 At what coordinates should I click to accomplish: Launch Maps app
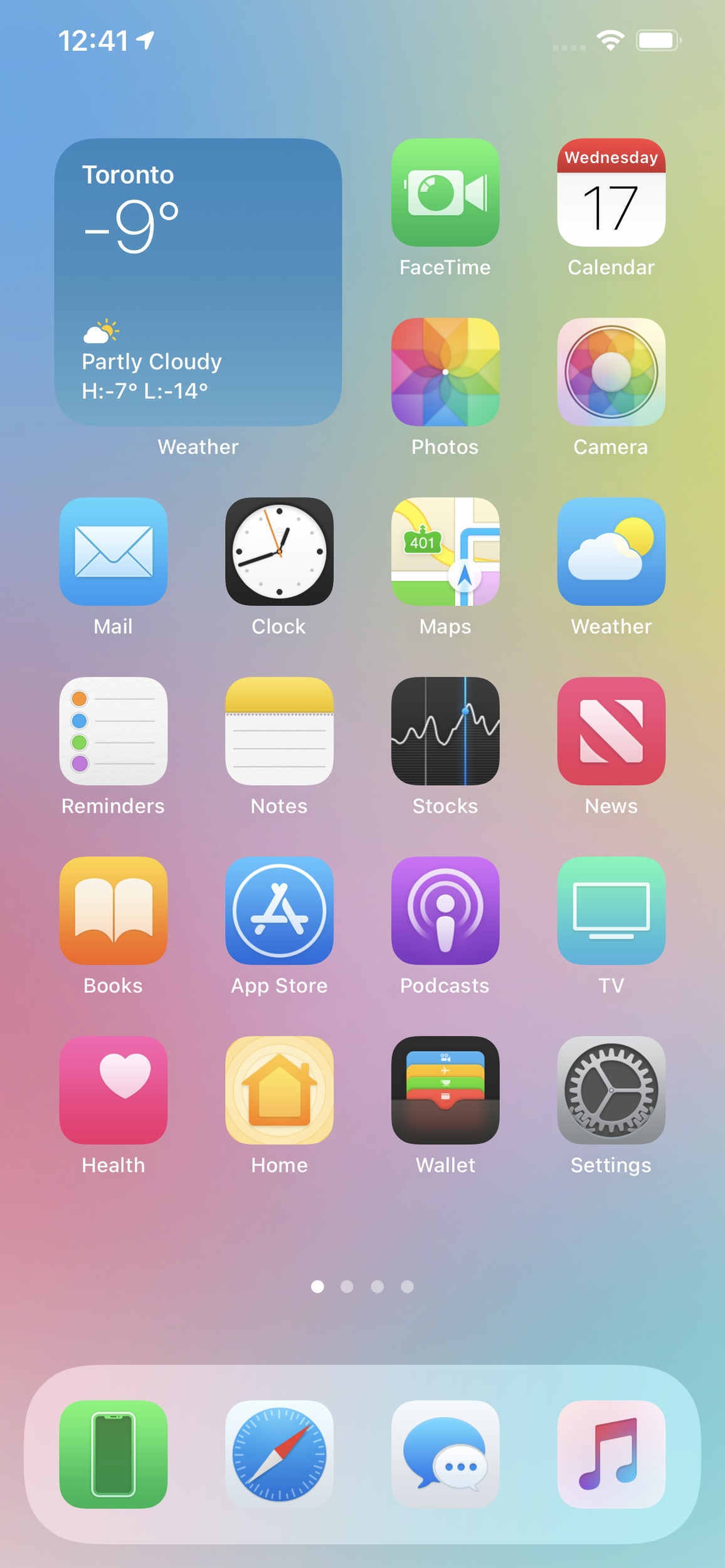(x=445, y=551)
